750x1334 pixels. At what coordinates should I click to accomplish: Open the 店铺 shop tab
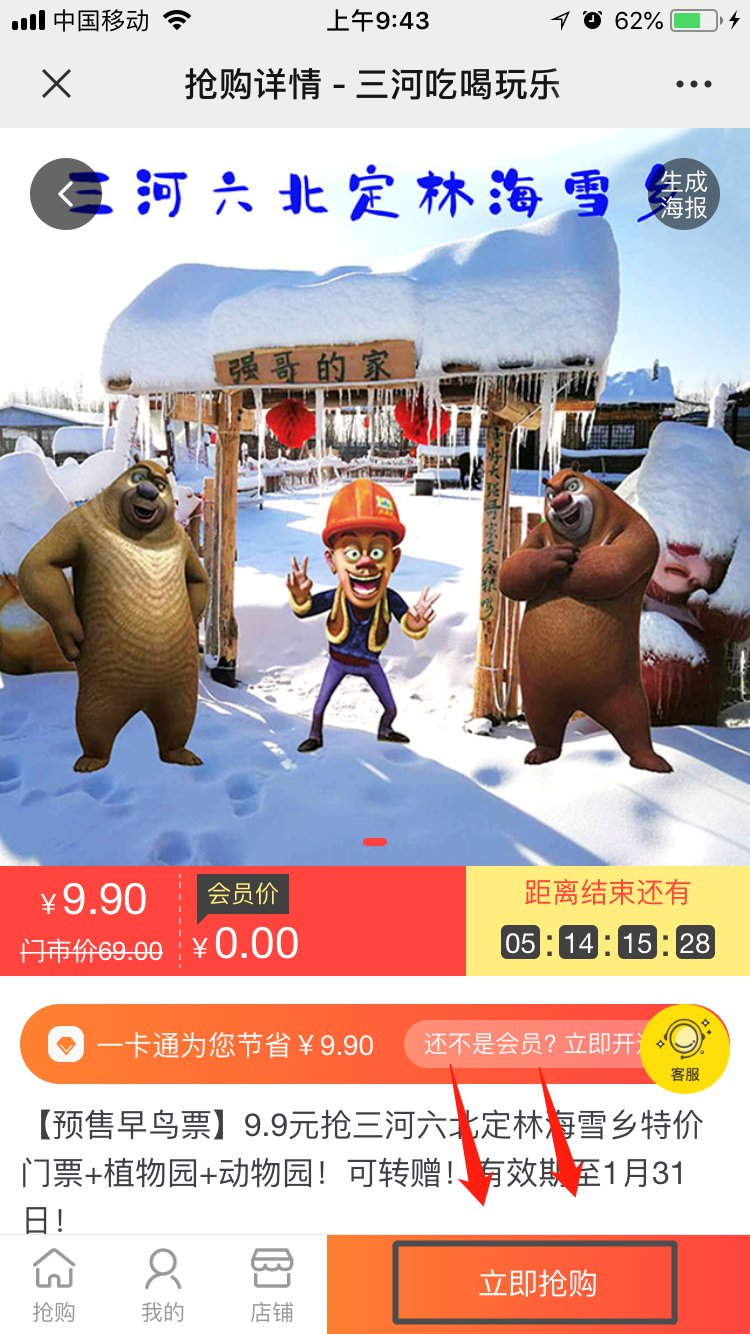pos(272,1285)
